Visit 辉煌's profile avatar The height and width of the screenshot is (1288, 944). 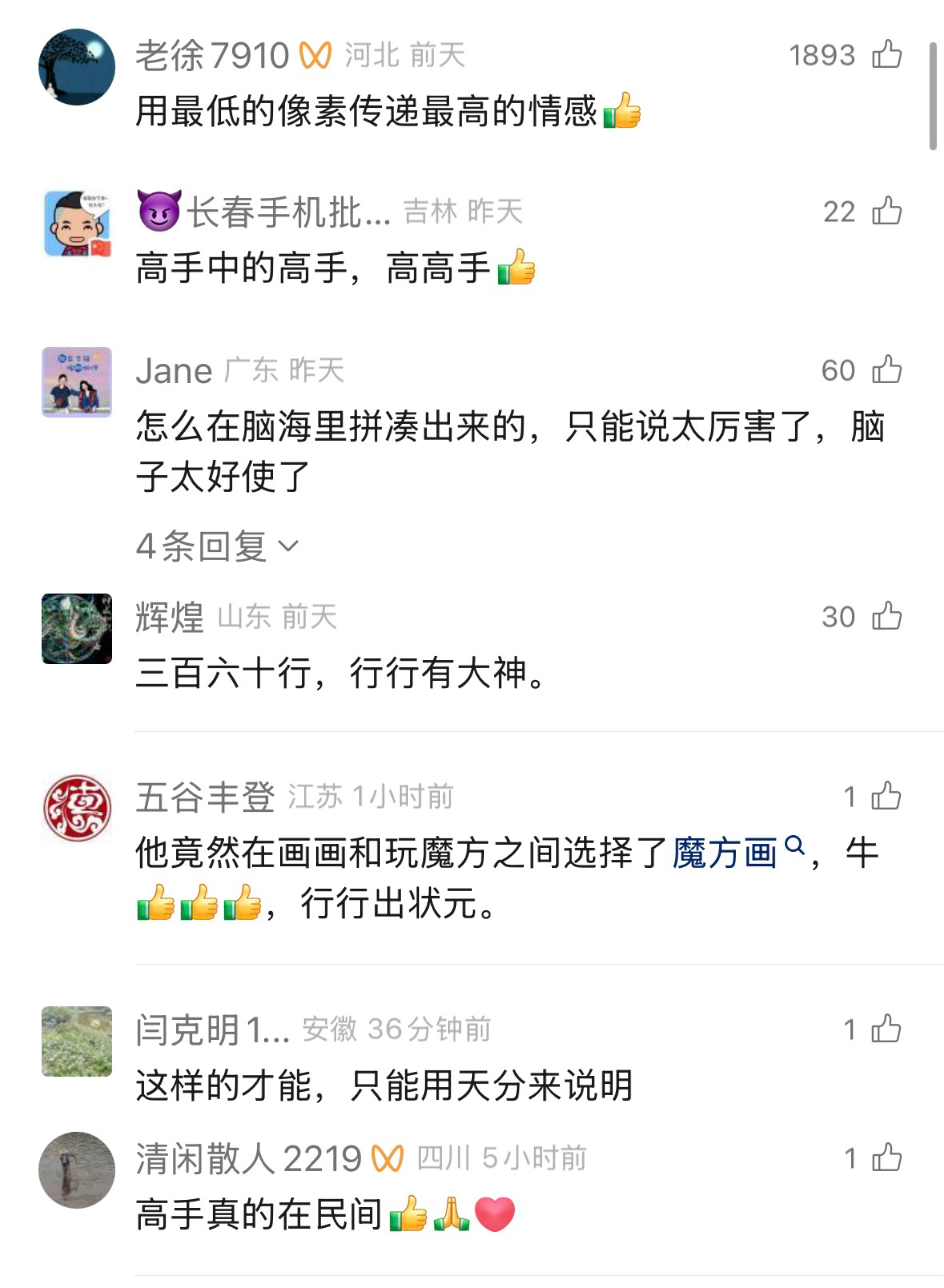76,628
